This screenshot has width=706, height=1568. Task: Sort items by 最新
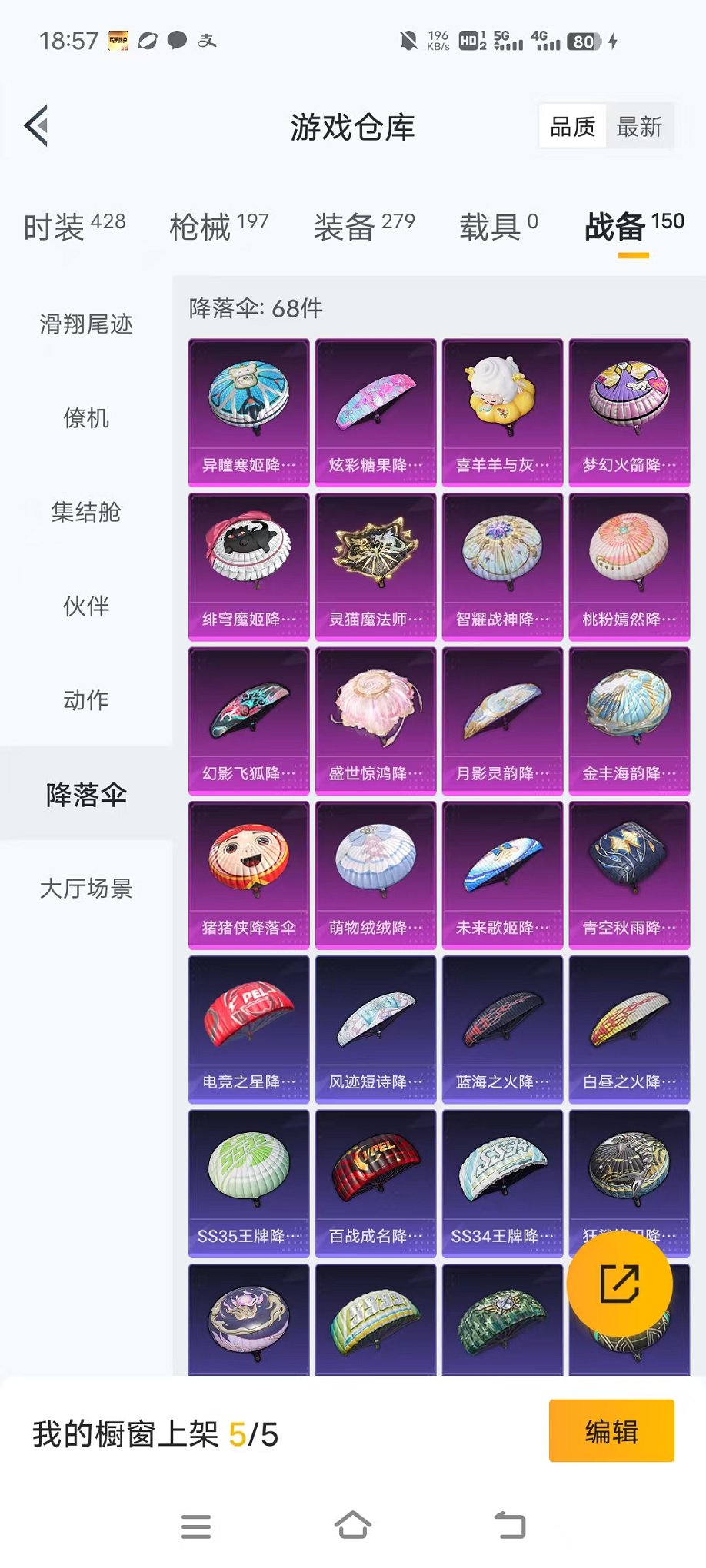[639, 127]
